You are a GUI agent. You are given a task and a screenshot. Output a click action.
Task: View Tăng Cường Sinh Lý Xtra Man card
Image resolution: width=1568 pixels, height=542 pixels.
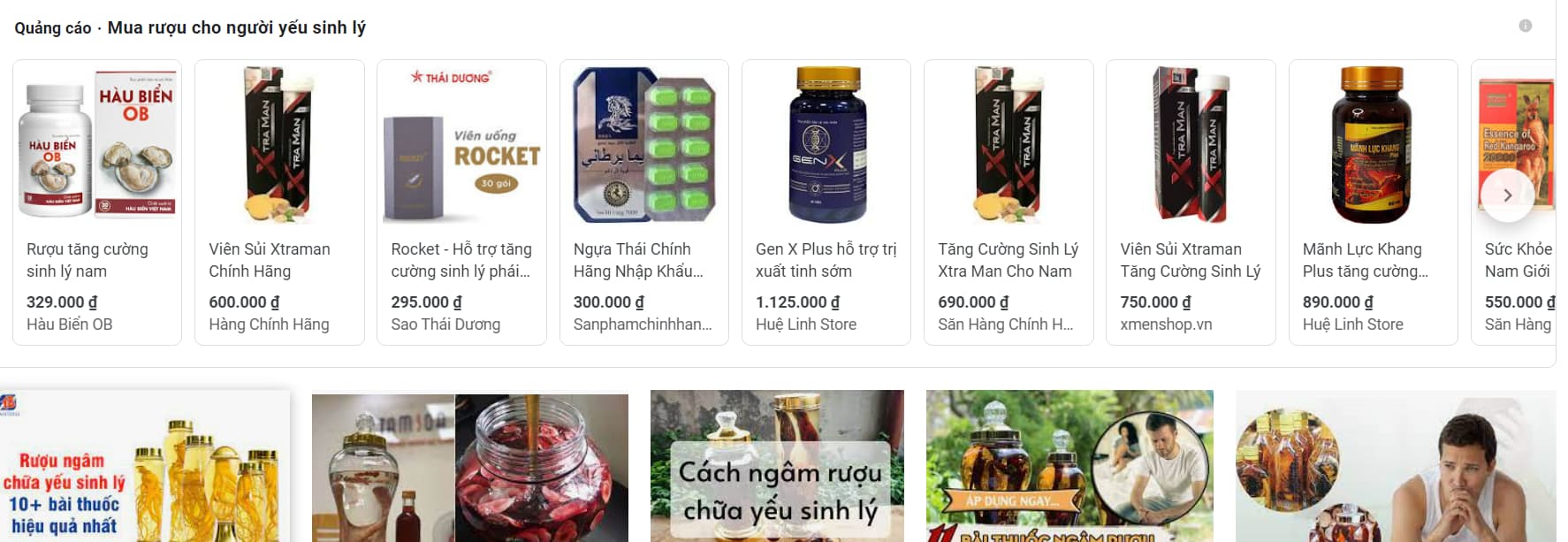coord(1008,202)
